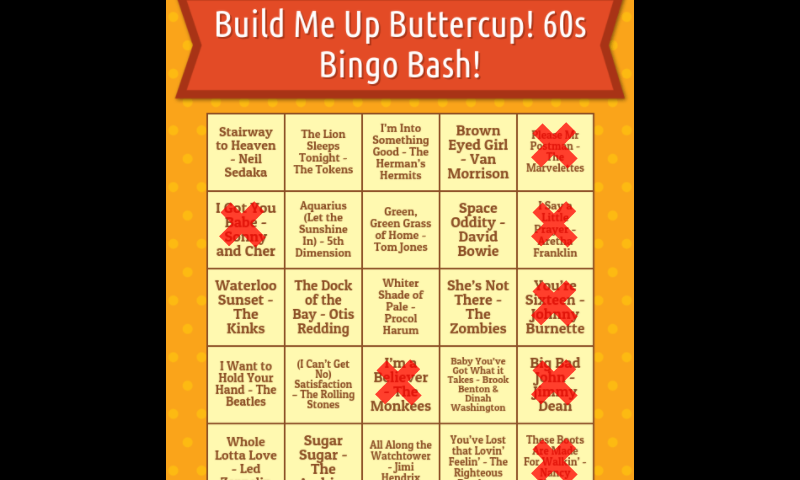This screenshot has width=800, height=480.
Task: Mark The Dock of the Bay square
Action: click(x=323, y=307)
